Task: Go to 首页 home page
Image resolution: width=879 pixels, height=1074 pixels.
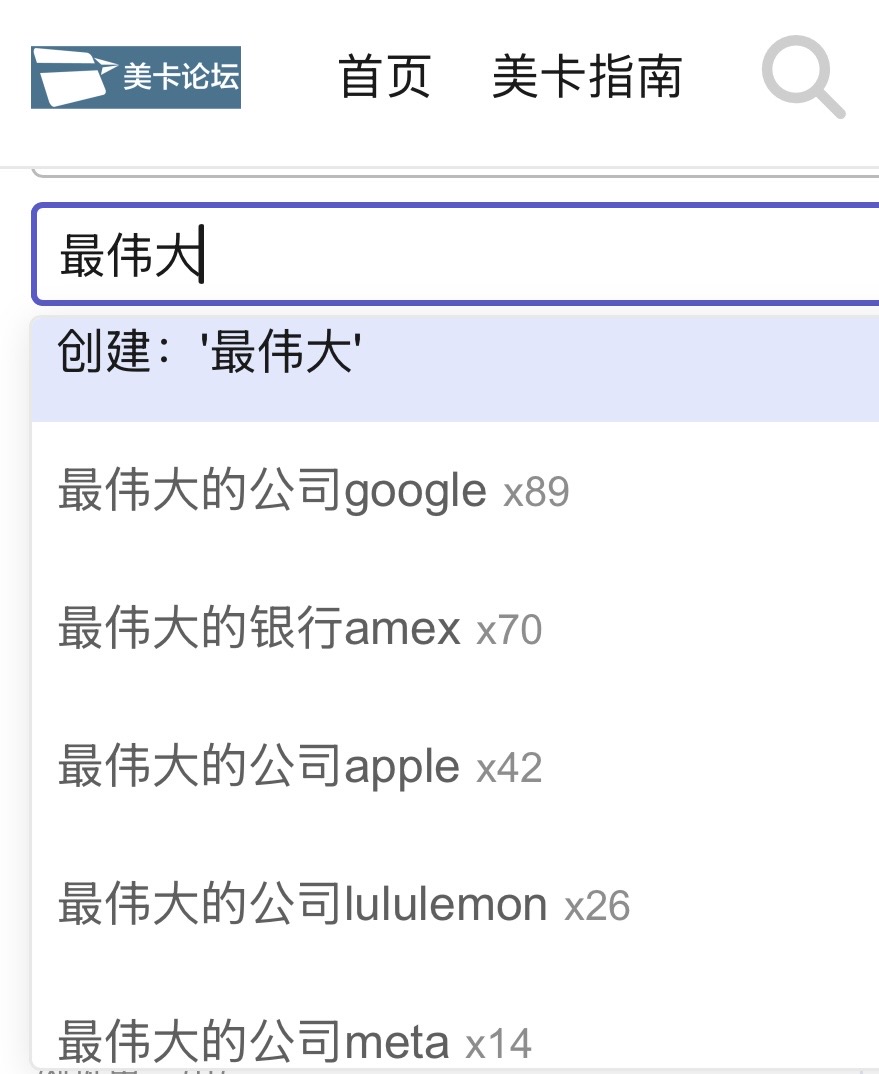Action: tap(385, 78)
